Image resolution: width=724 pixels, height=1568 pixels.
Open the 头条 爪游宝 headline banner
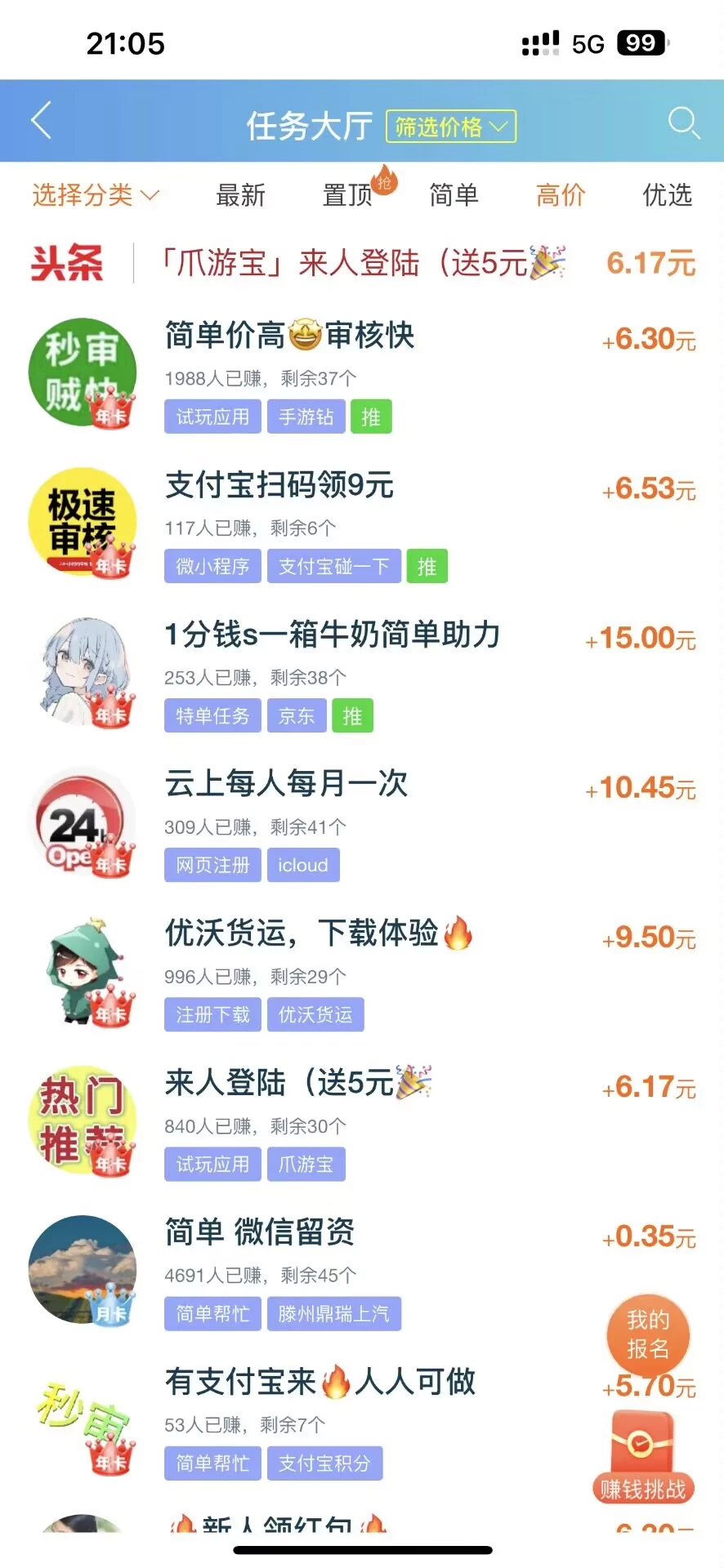(x=363, y=263)
